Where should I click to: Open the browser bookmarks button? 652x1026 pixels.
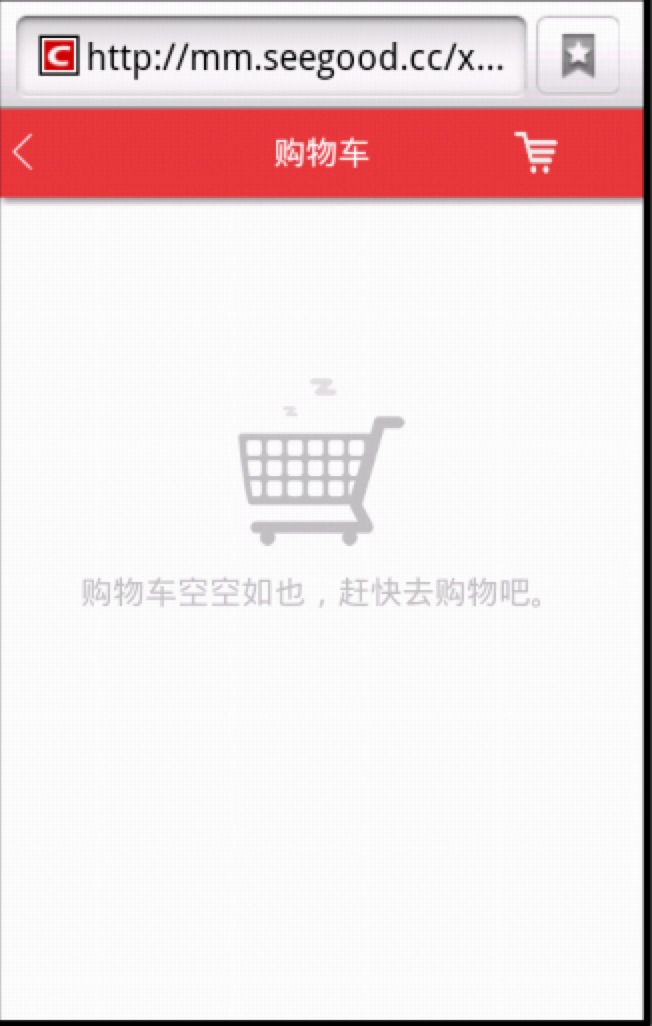[x=577, y=56]
